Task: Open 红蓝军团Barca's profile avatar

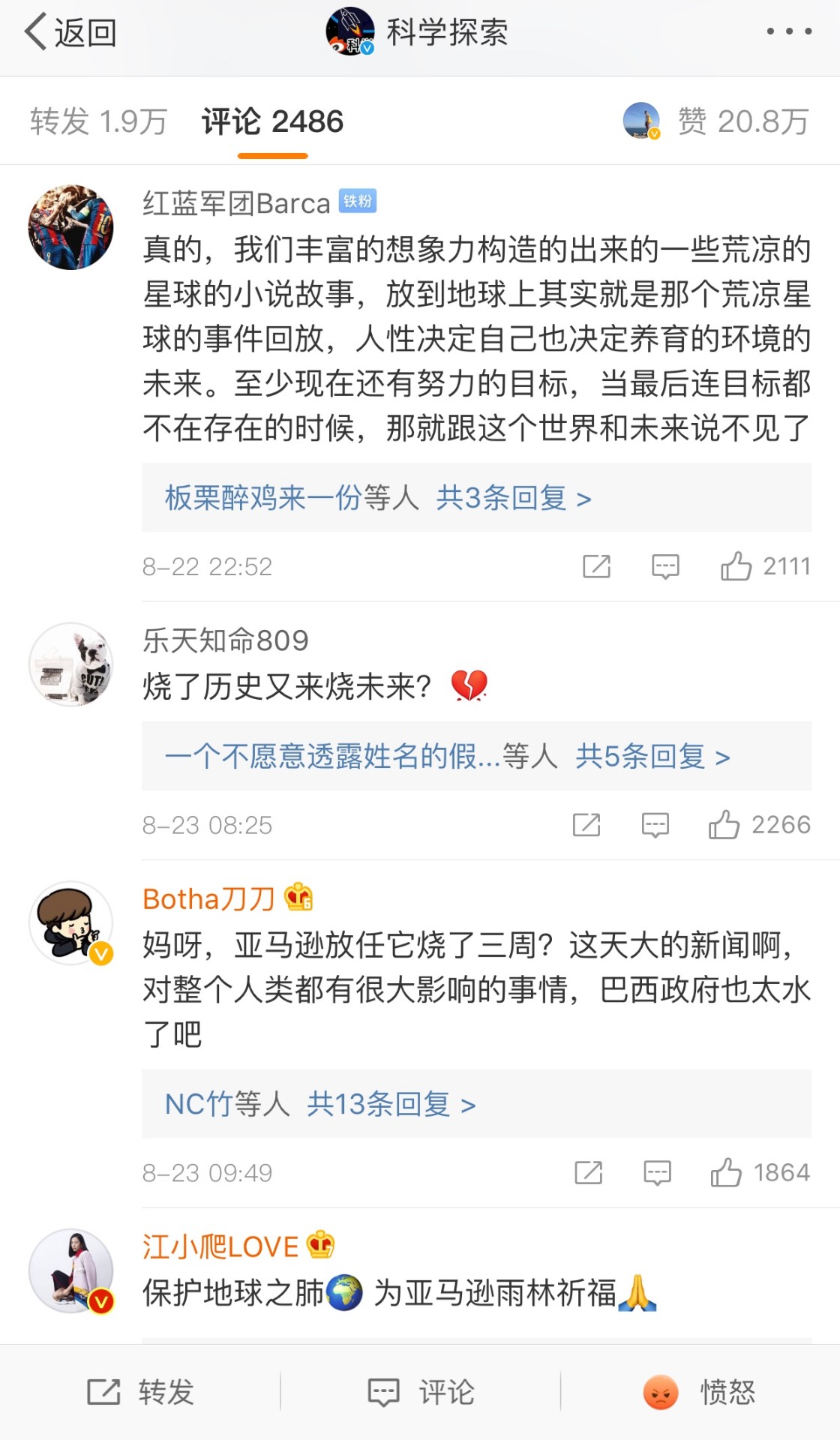Action: (71, 227)
